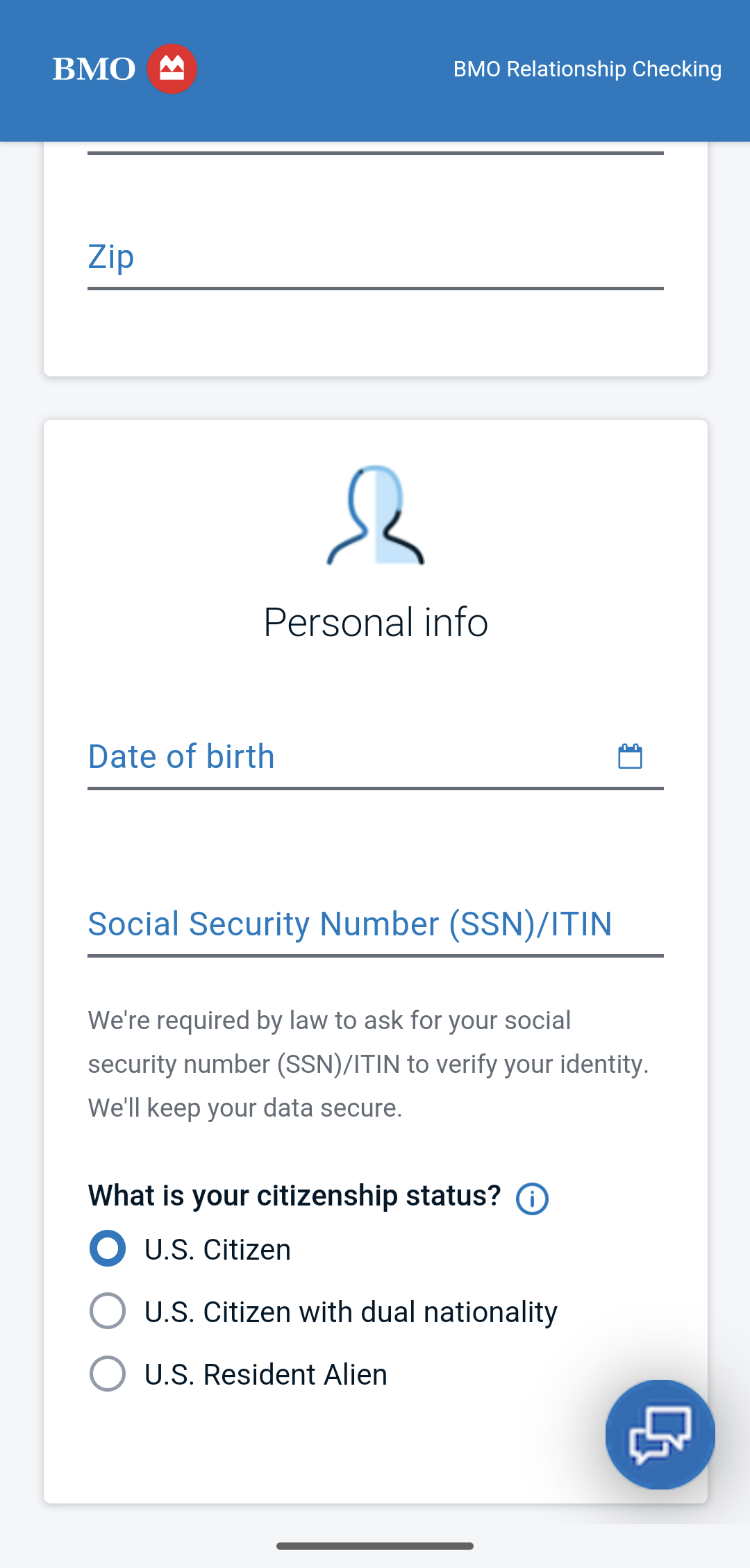This screenshot has height=1568, width=750.
Task: Open the live chat bubble button
Action: tap(660, 1435)
